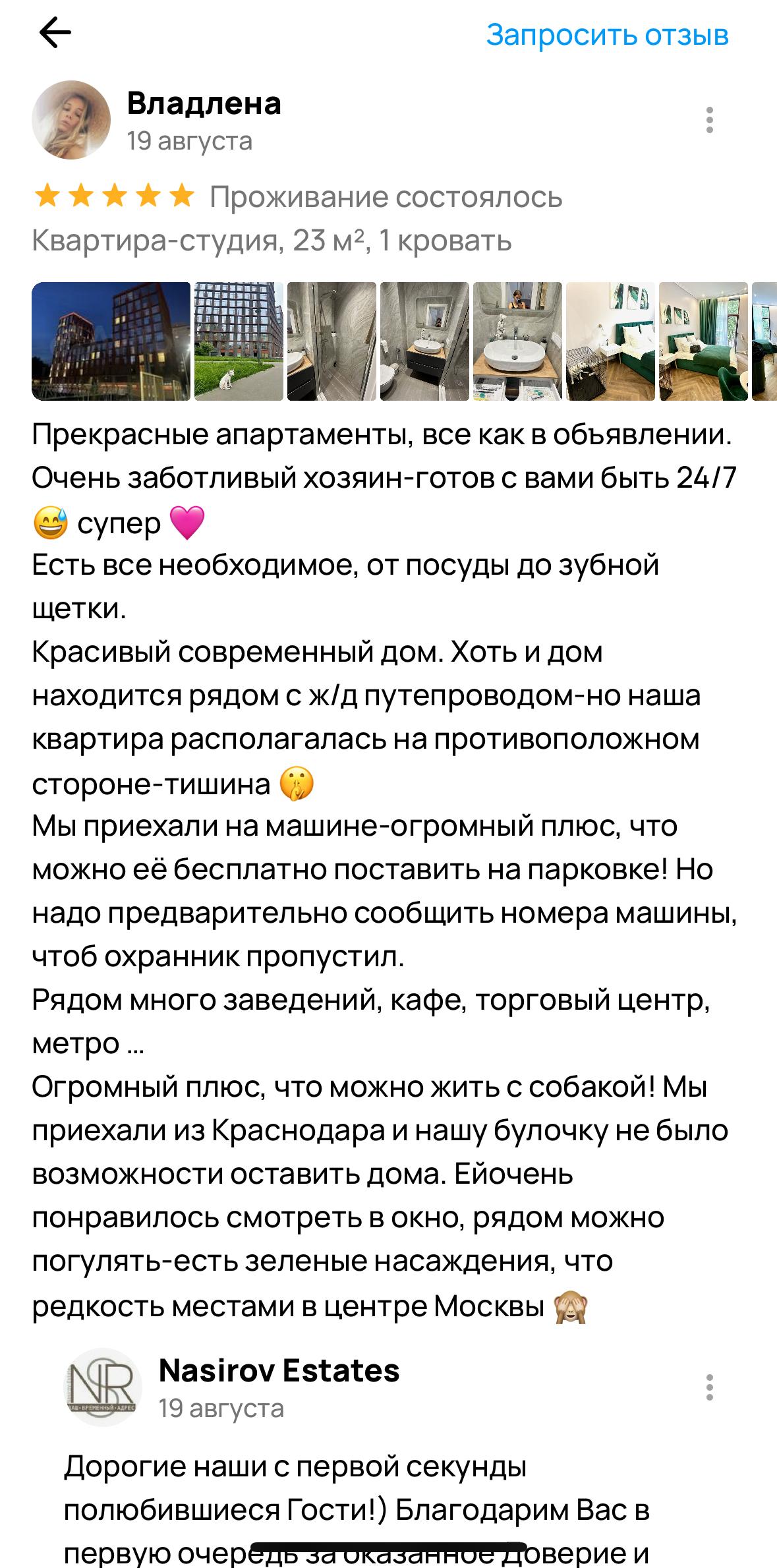The height and width of the screenshot is (1568, 777).
Task: View the photo with the white dog
Action: pos(239,341)
